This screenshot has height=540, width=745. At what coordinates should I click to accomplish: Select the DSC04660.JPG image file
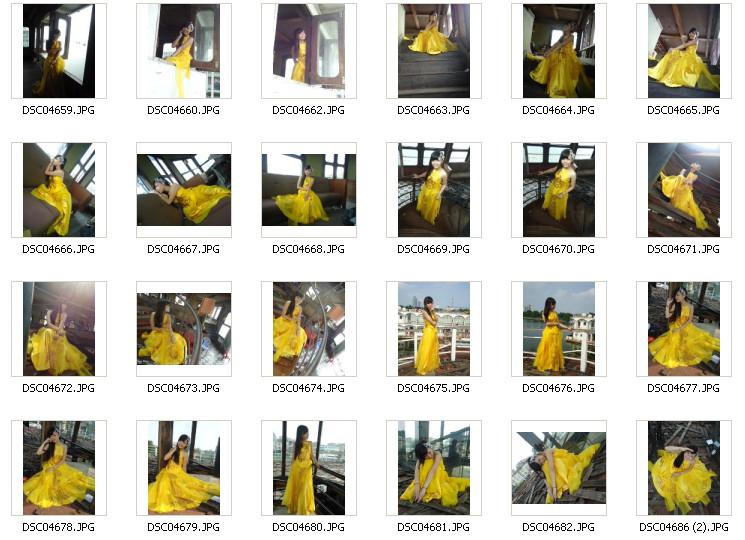[183, 51]
